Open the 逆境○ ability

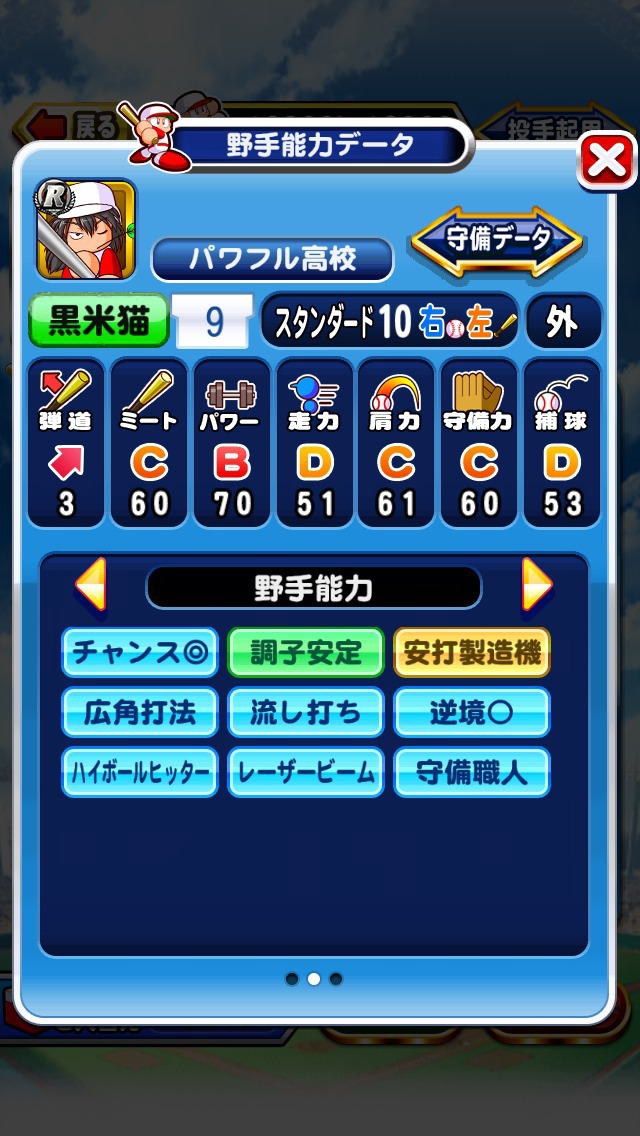(472, 713)
